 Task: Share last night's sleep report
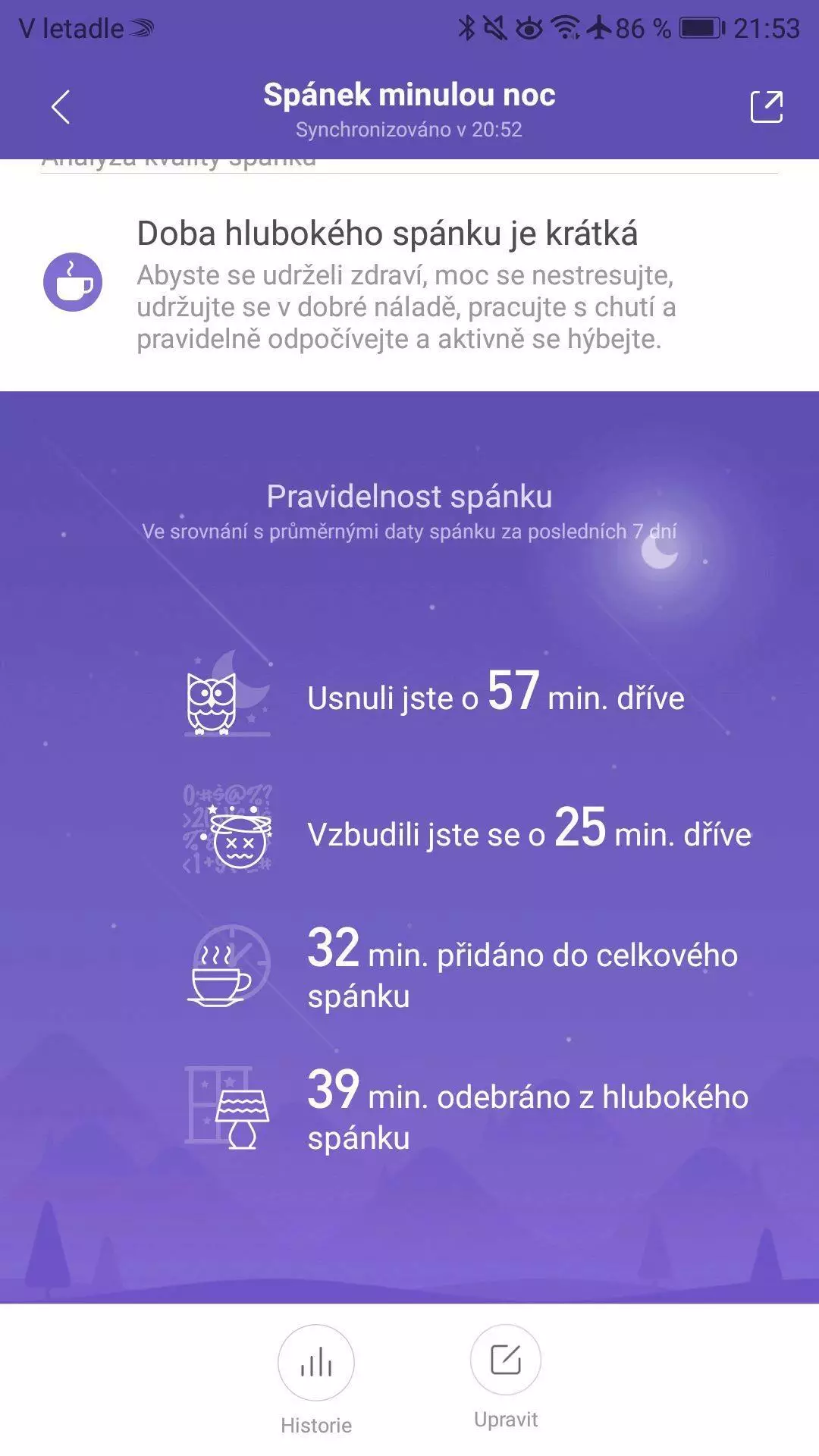tap(766, 107)
